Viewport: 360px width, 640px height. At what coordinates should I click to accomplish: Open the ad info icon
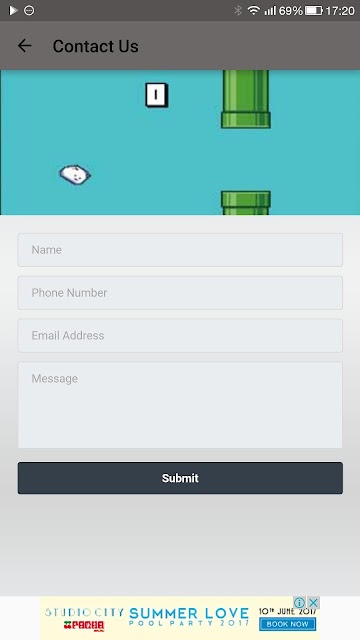pos(299,602)
